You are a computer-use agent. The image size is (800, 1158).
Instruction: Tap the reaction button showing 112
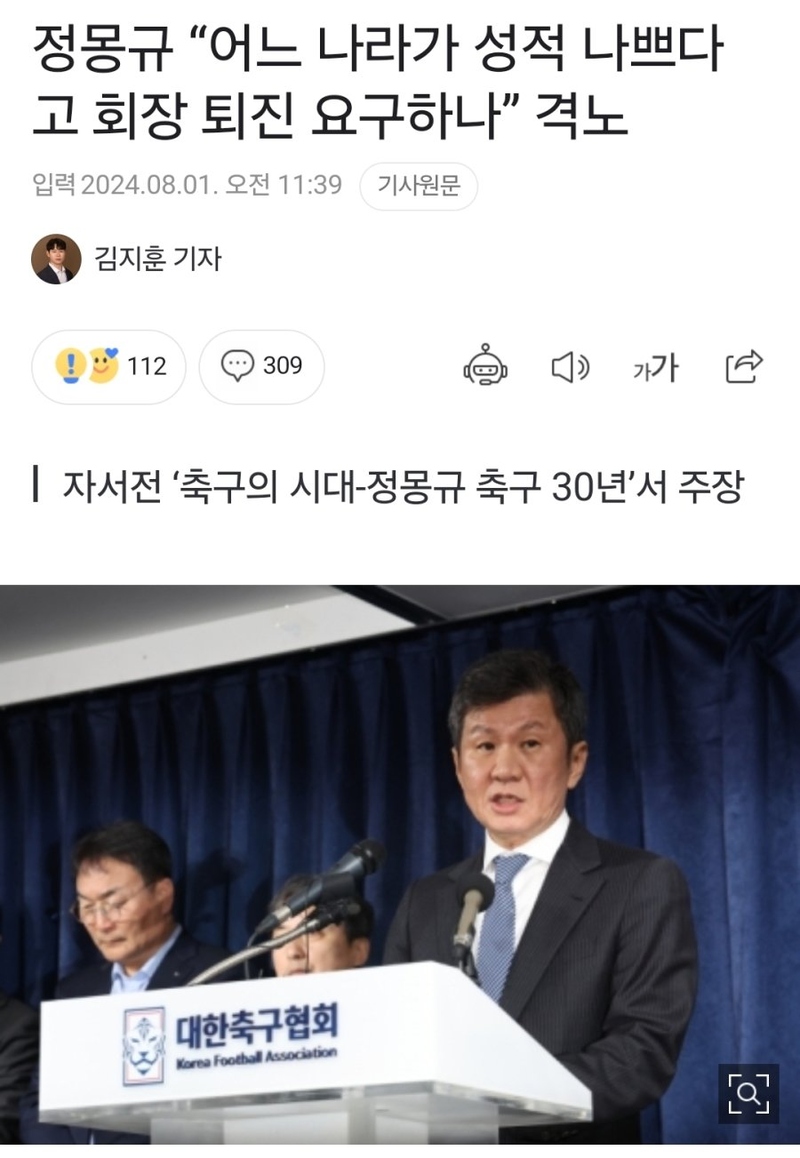click(x=109, y=367)
